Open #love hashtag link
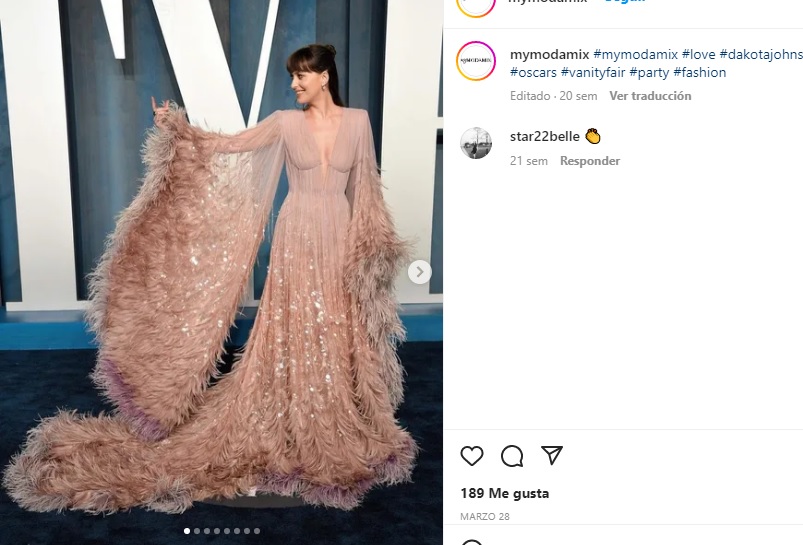 698,54
